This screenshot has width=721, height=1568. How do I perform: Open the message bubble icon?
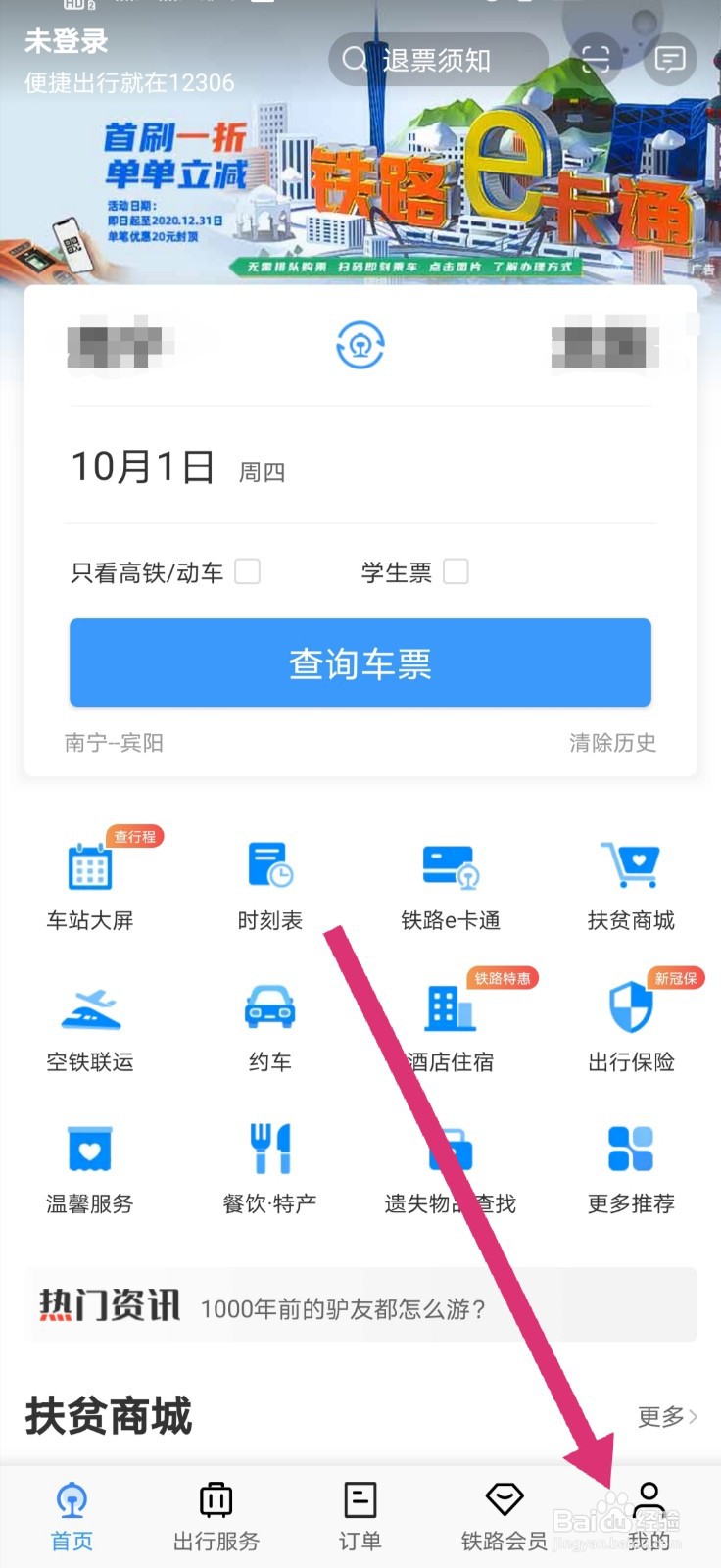click(669, 61)
